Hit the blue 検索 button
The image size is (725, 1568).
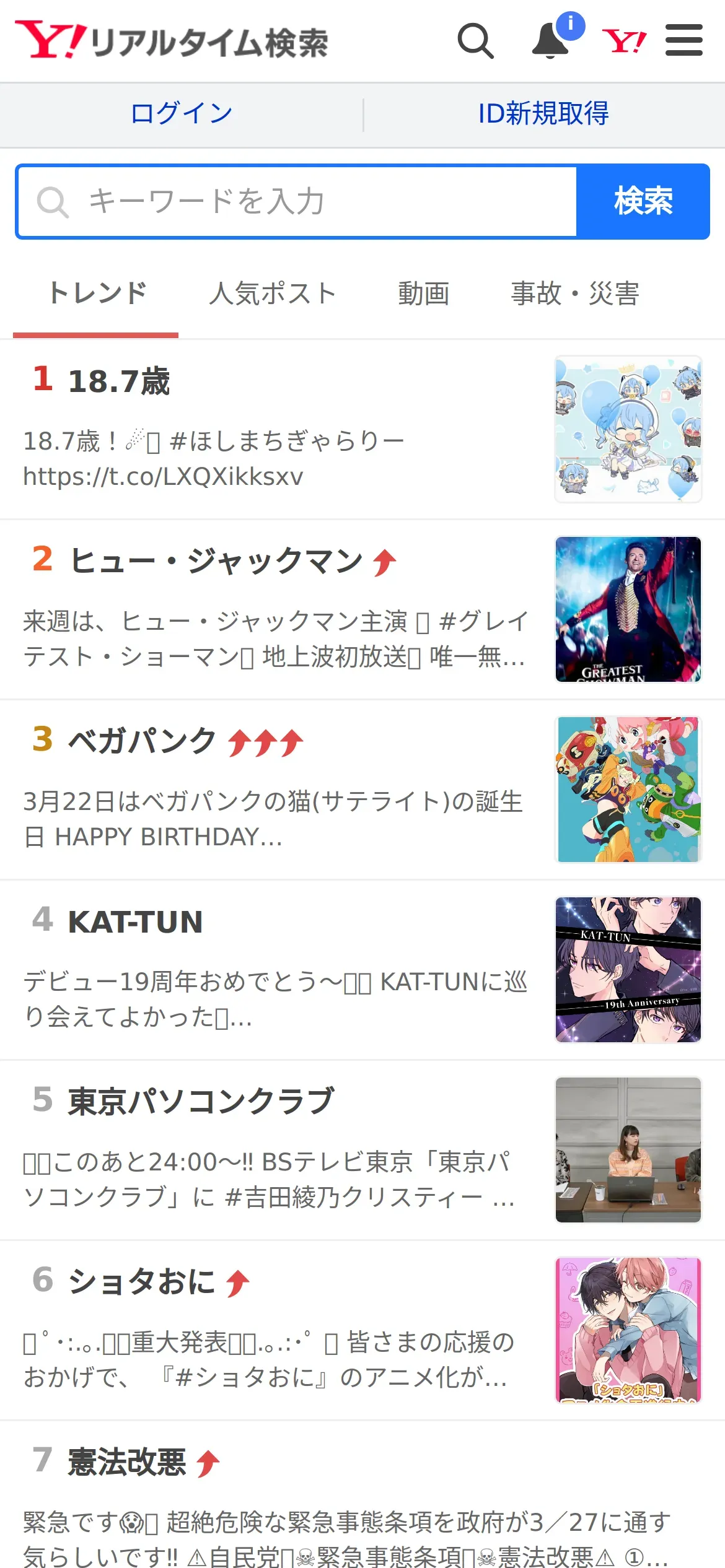(643, 202)
